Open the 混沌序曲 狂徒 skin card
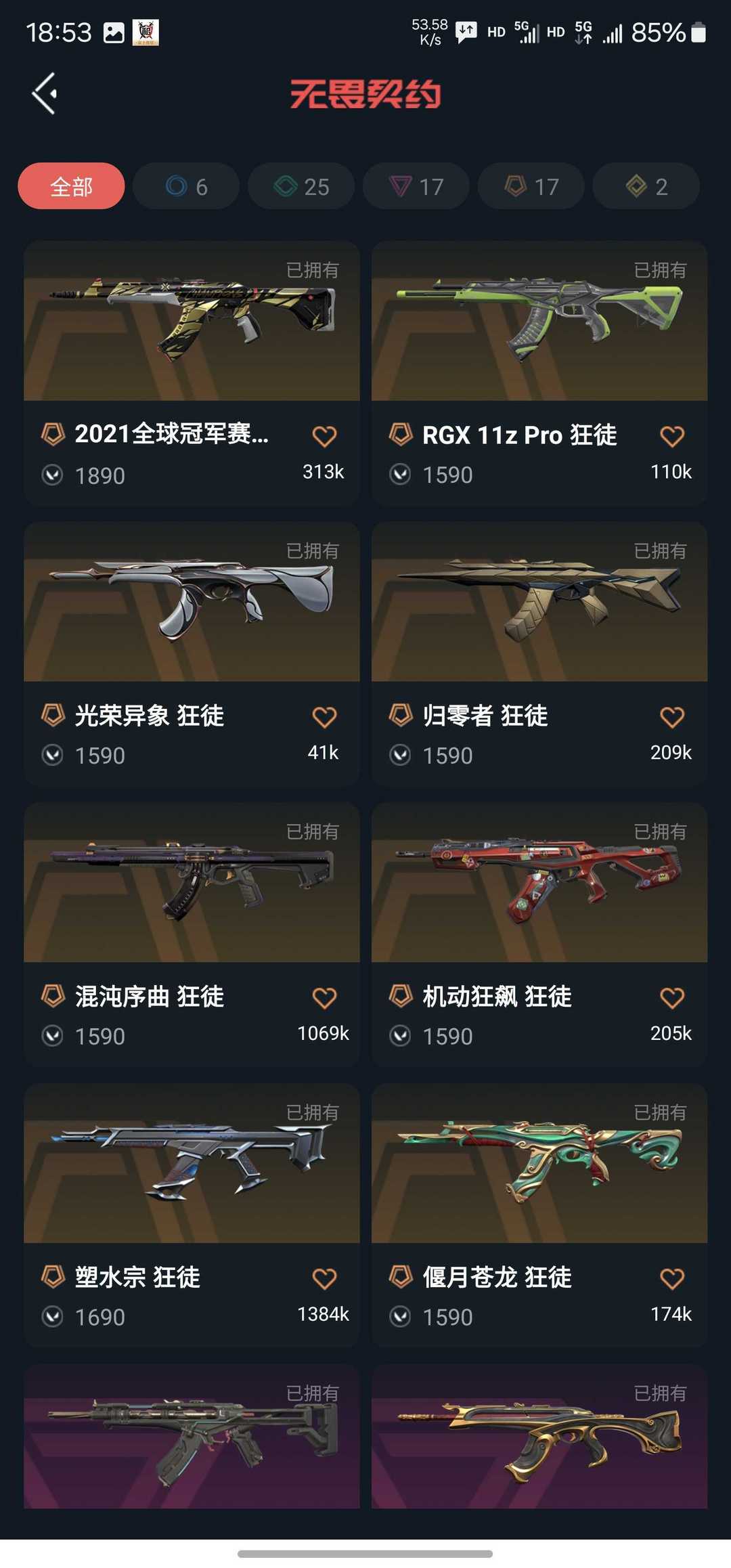Screen dimensions: 731x1568 [192, 934]
